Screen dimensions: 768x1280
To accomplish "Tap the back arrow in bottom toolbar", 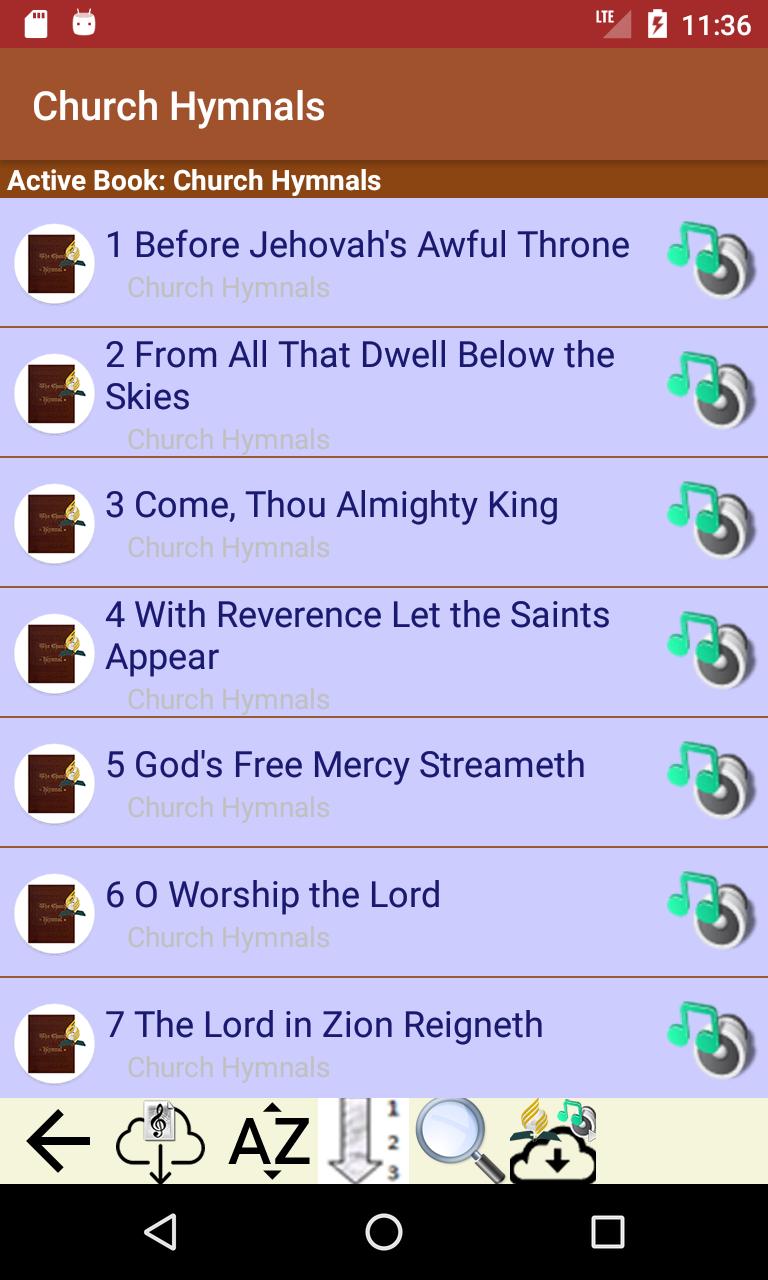I will click(x=58, y=1141).
